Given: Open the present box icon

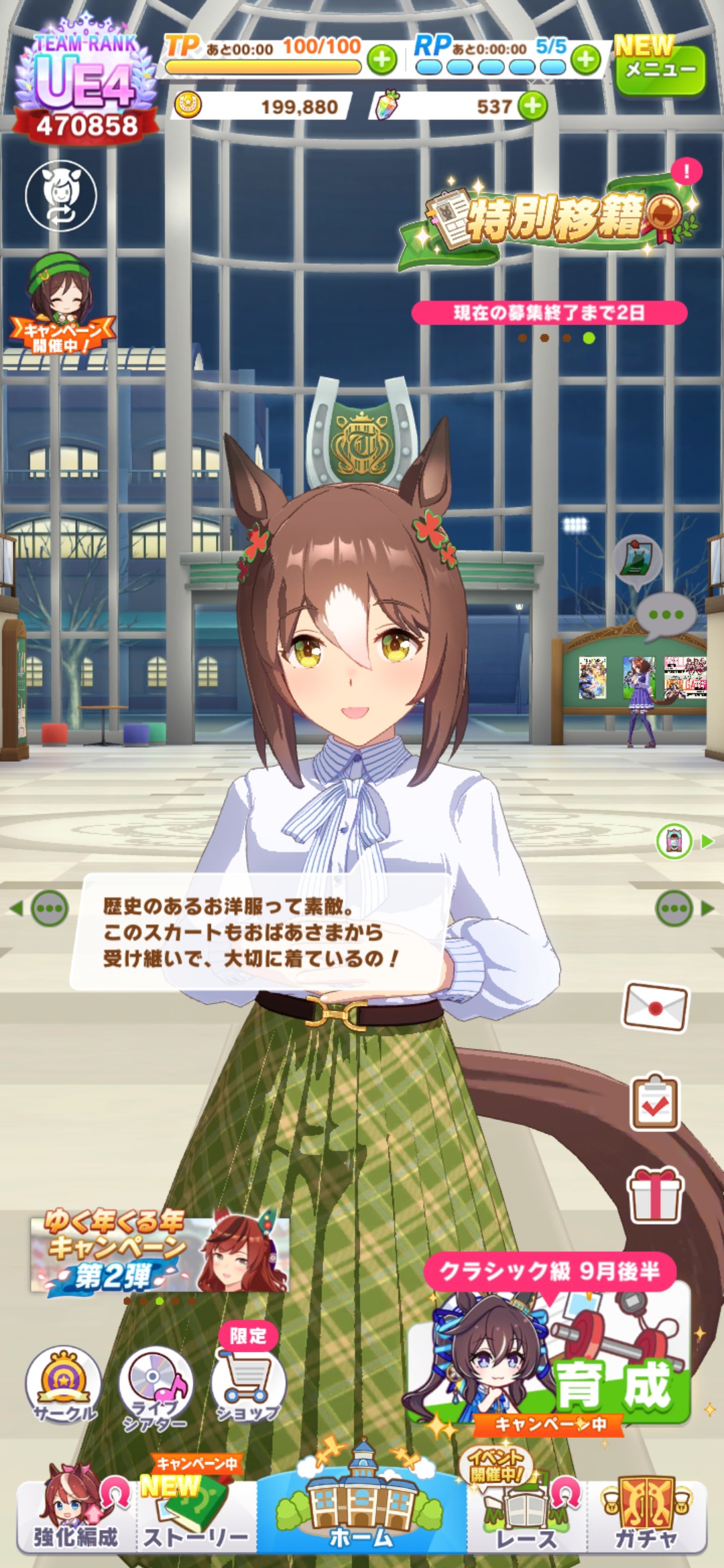Looking at the screenshot, I should point(655,1194).
